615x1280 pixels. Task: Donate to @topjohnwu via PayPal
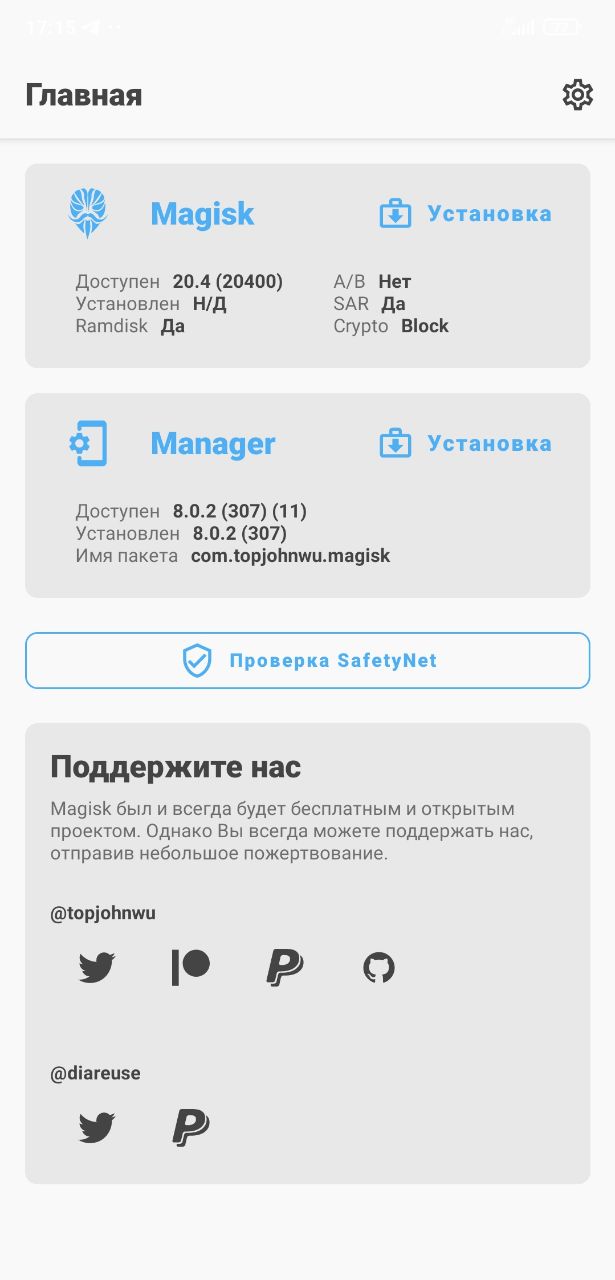[284, 967]
